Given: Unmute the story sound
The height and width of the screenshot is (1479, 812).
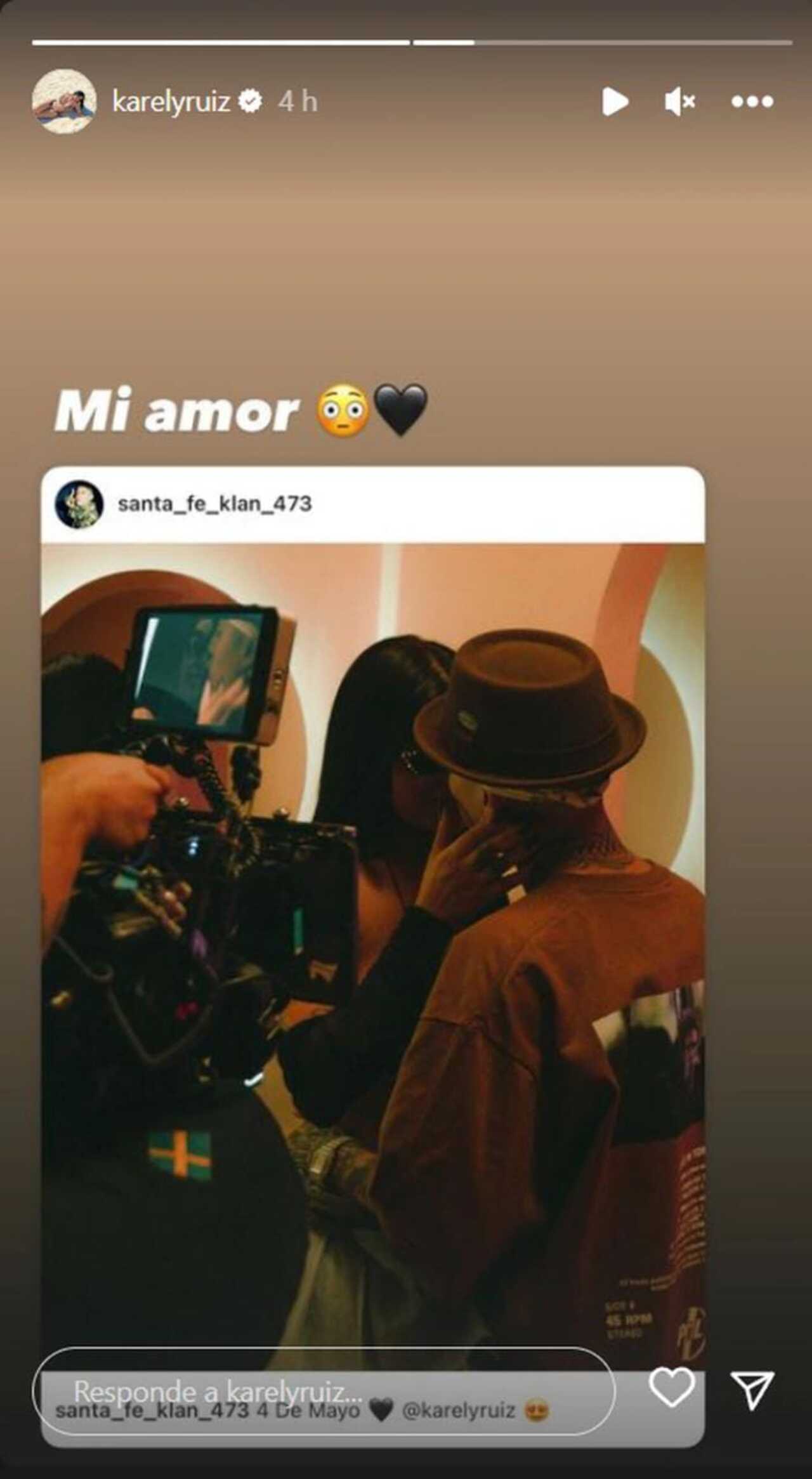Looking at the screenshot, I should click(679, 102).
